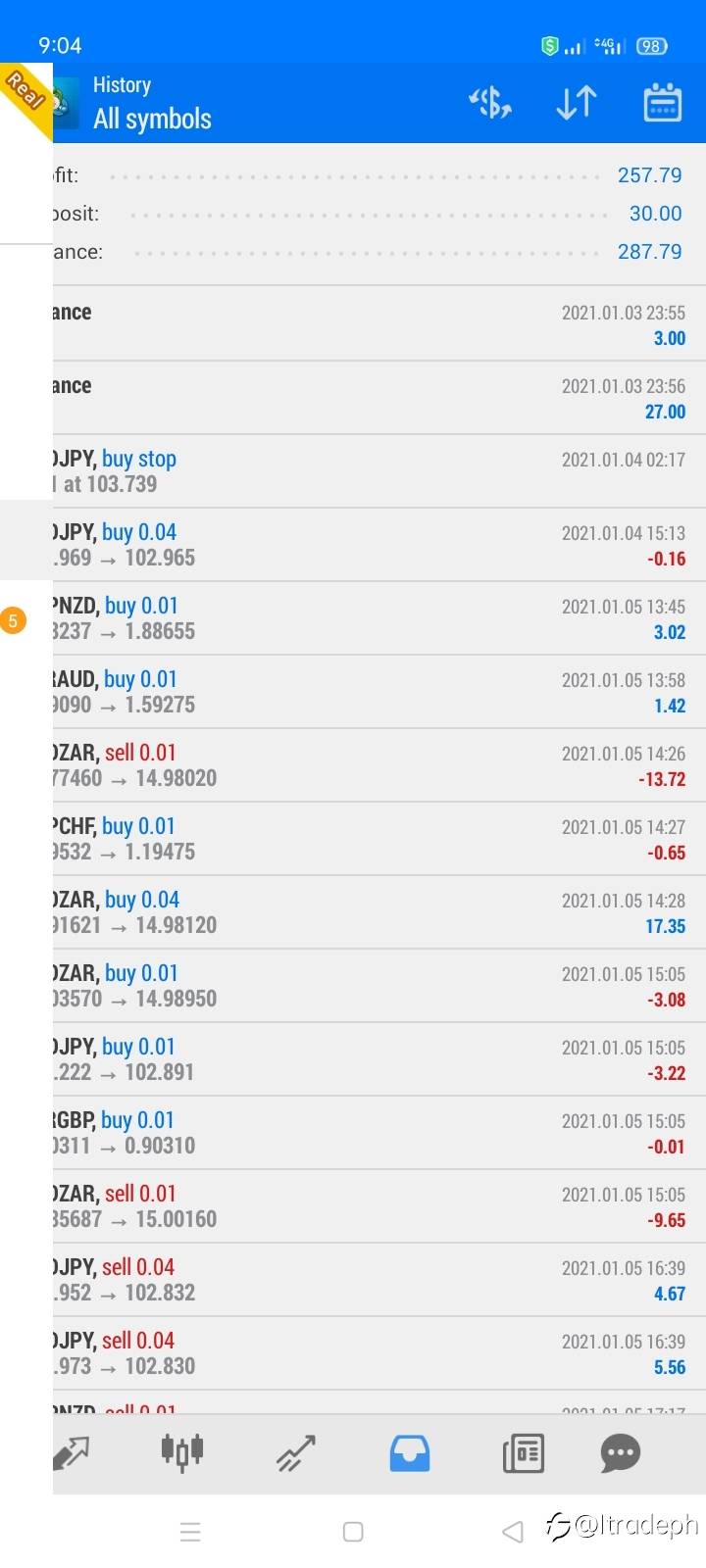Open the AUD buy trade with 1.42 profit
706x1568 pixels.
(379, 692)
